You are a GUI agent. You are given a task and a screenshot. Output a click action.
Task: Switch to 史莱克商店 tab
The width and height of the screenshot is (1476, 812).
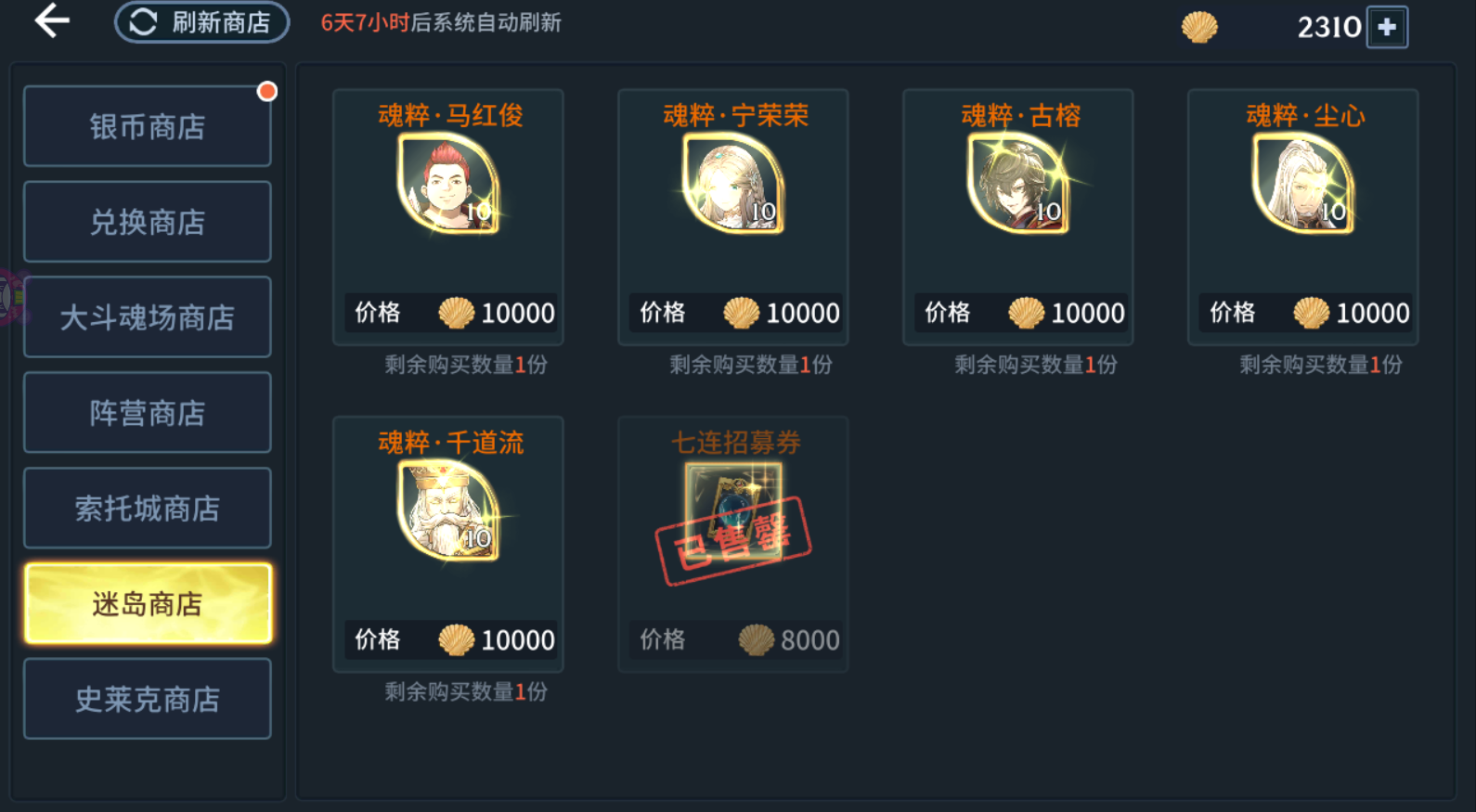pyautogui.click(x=147, y=699)
